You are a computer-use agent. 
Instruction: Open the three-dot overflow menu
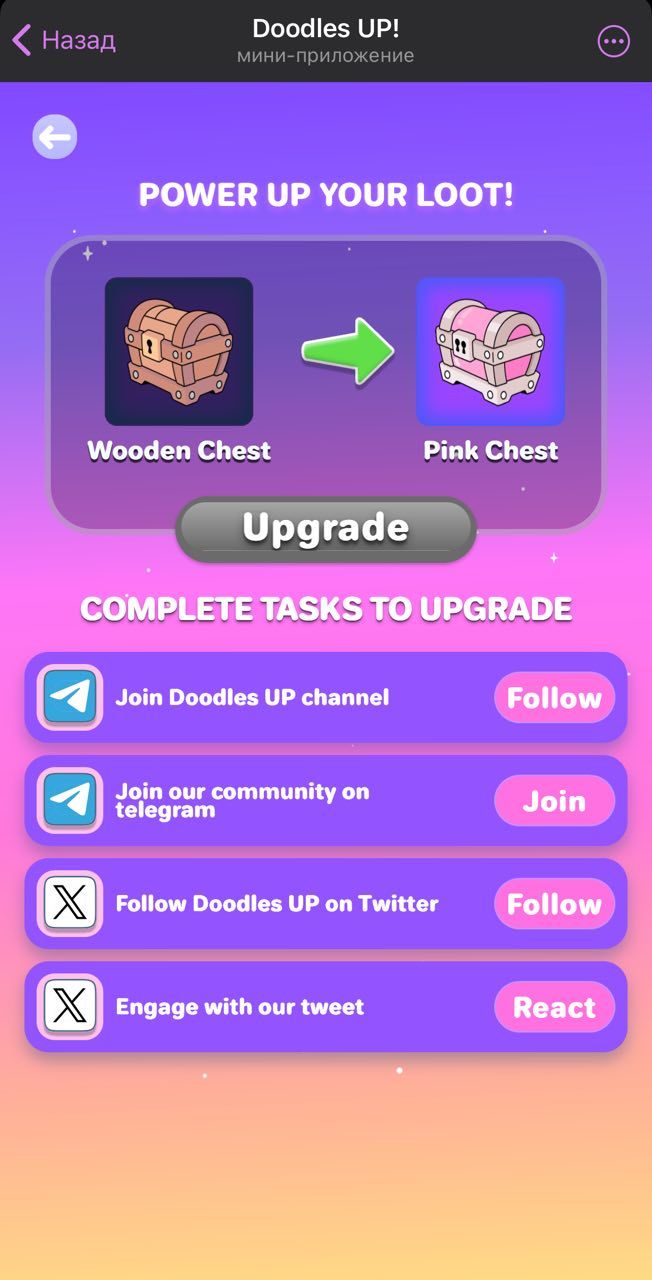click(x=613, y=41)
